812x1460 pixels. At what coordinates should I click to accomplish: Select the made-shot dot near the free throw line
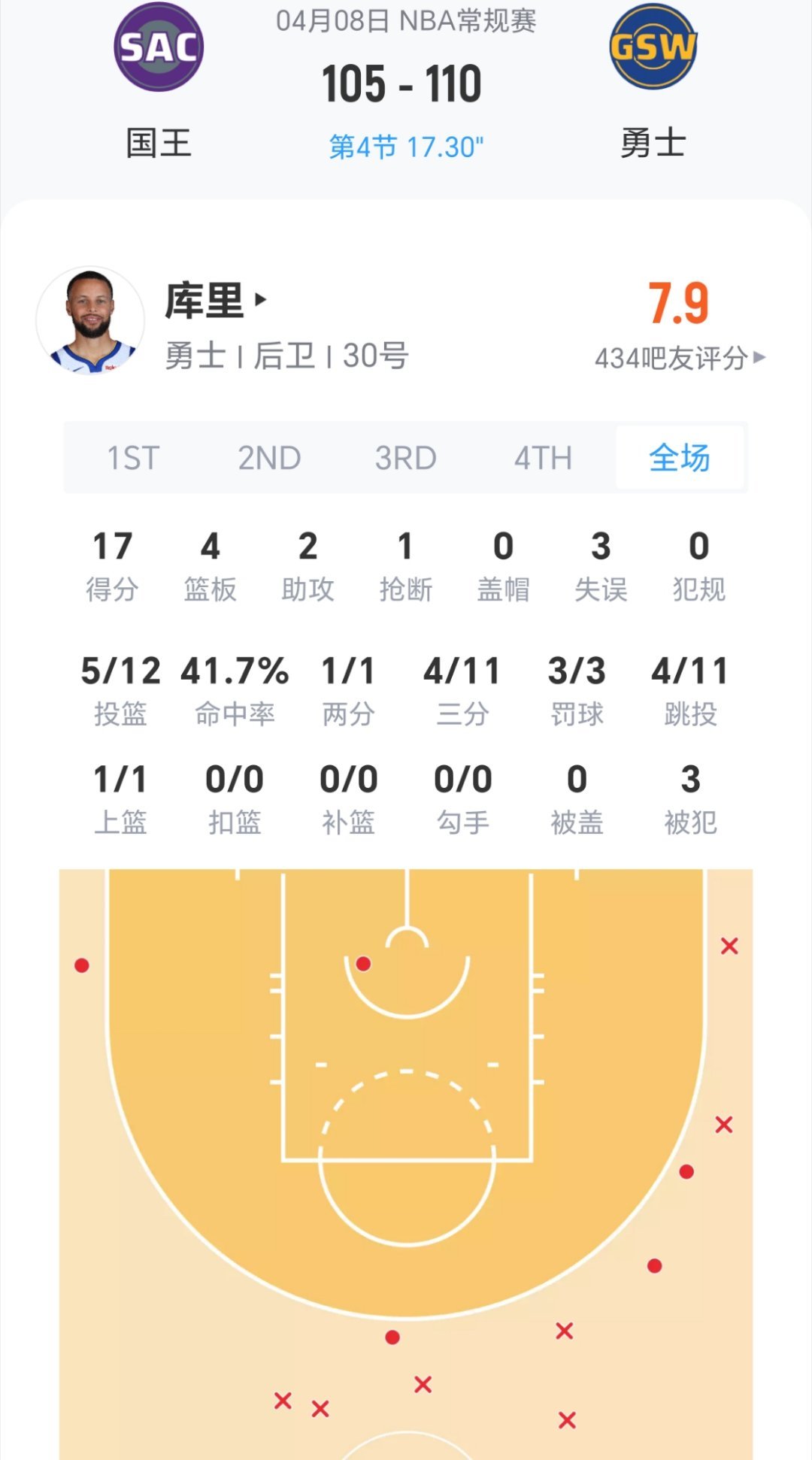(363, 962)
